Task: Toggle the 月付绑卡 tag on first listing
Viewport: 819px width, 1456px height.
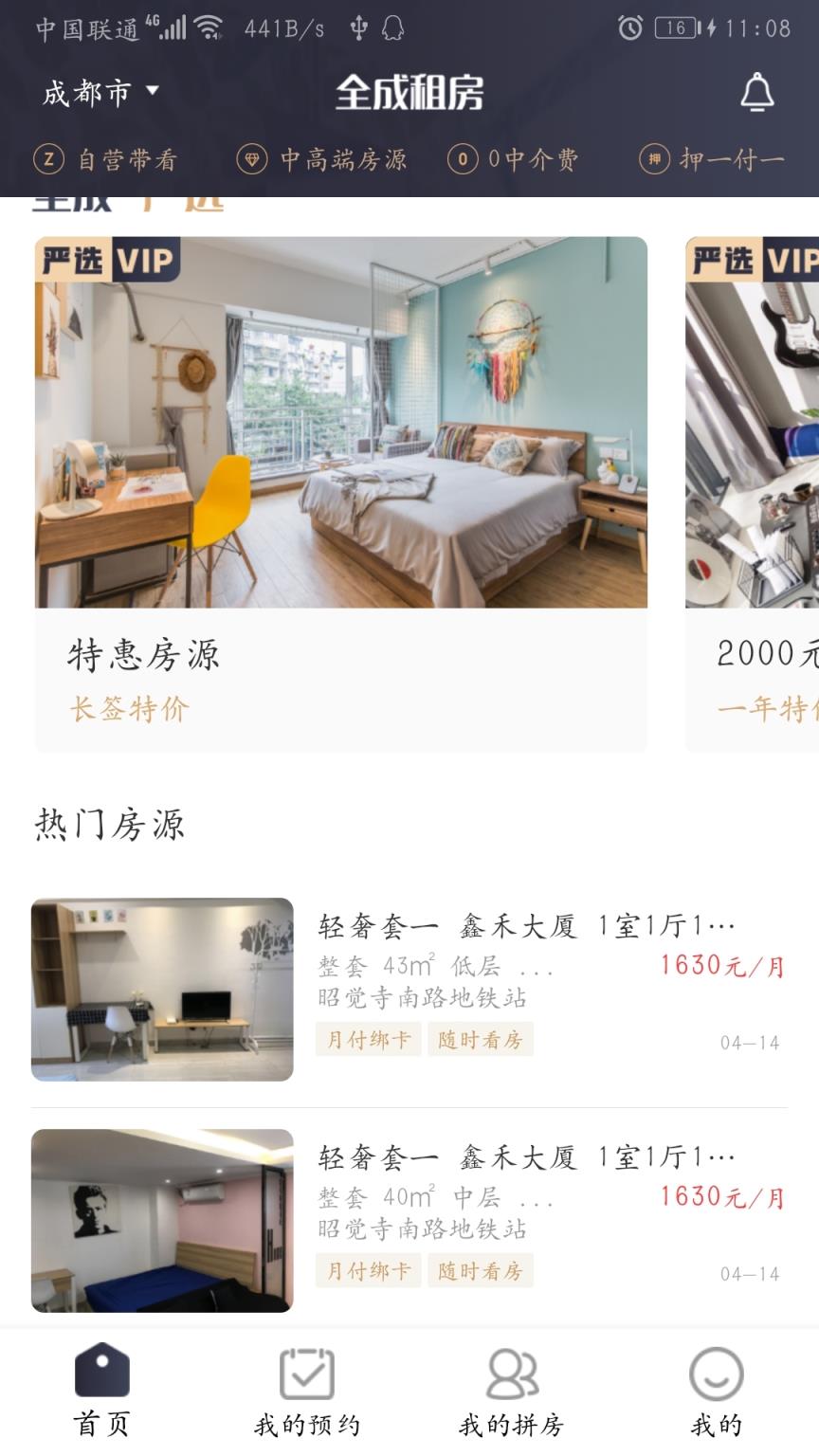Action: click(368, 1039)
